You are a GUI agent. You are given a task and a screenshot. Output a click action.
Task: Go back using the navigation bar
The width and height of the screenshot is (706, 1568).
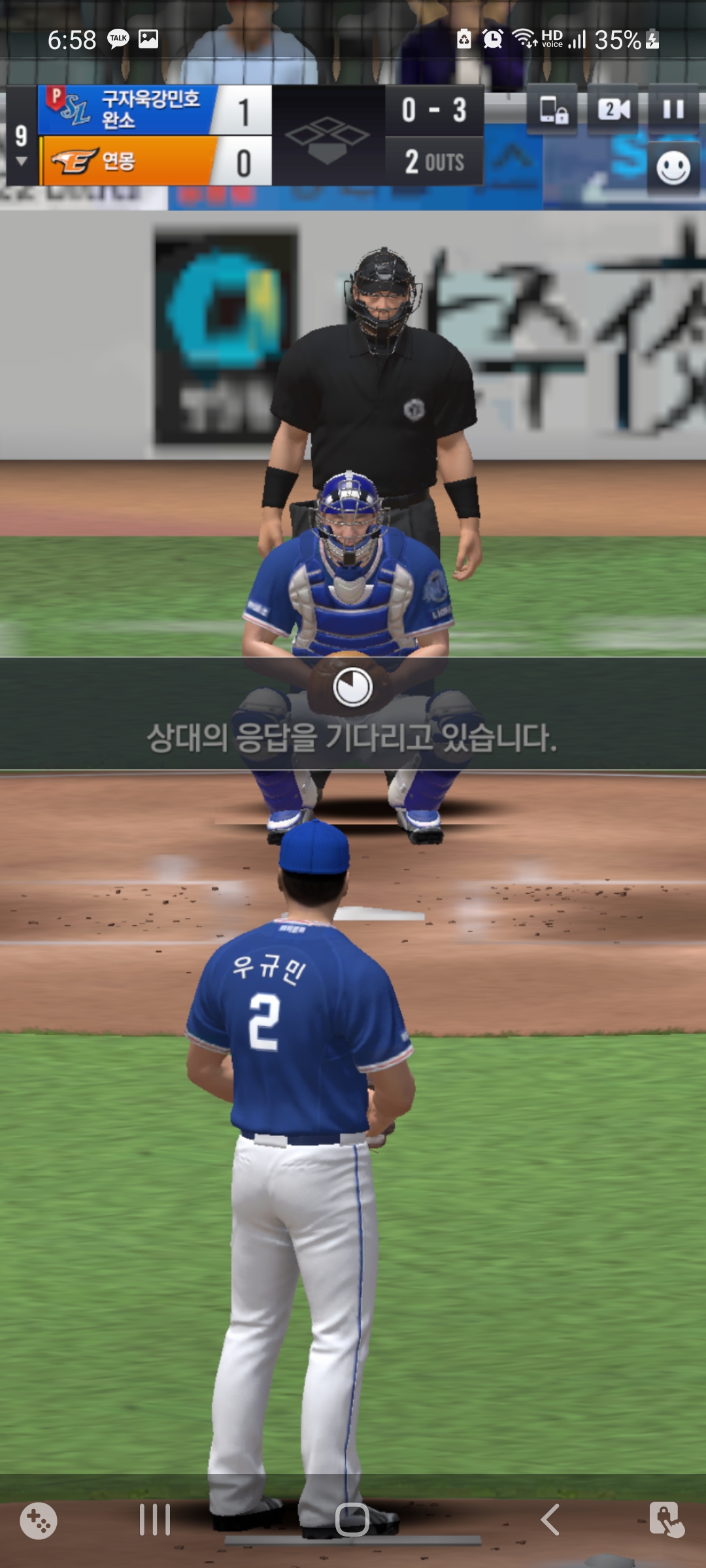[550, 1519]
